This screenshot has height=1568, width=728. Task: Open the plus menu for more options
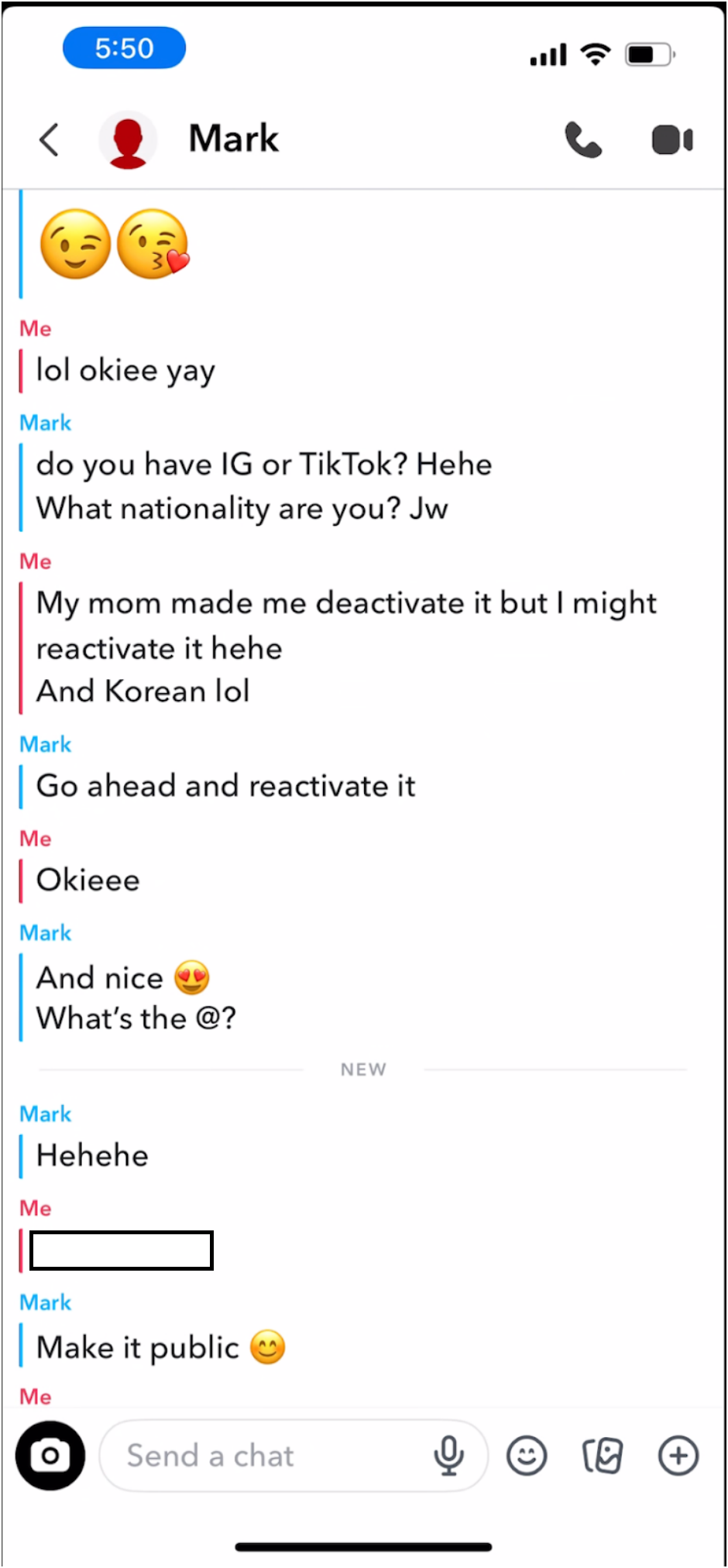(x=678, y=1456)
